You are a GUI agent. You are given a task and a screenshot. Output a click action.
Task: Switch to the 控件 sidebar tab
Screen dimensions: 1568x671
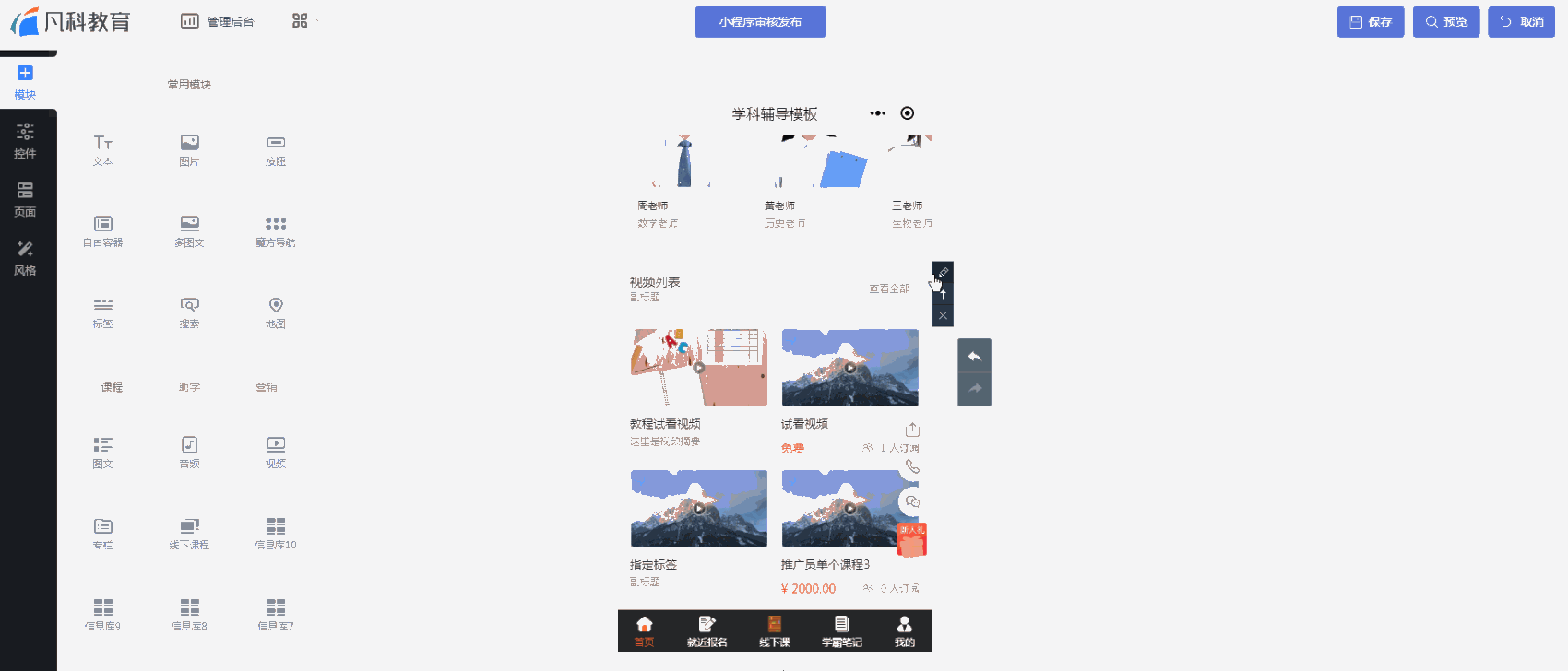coord(25,141)
